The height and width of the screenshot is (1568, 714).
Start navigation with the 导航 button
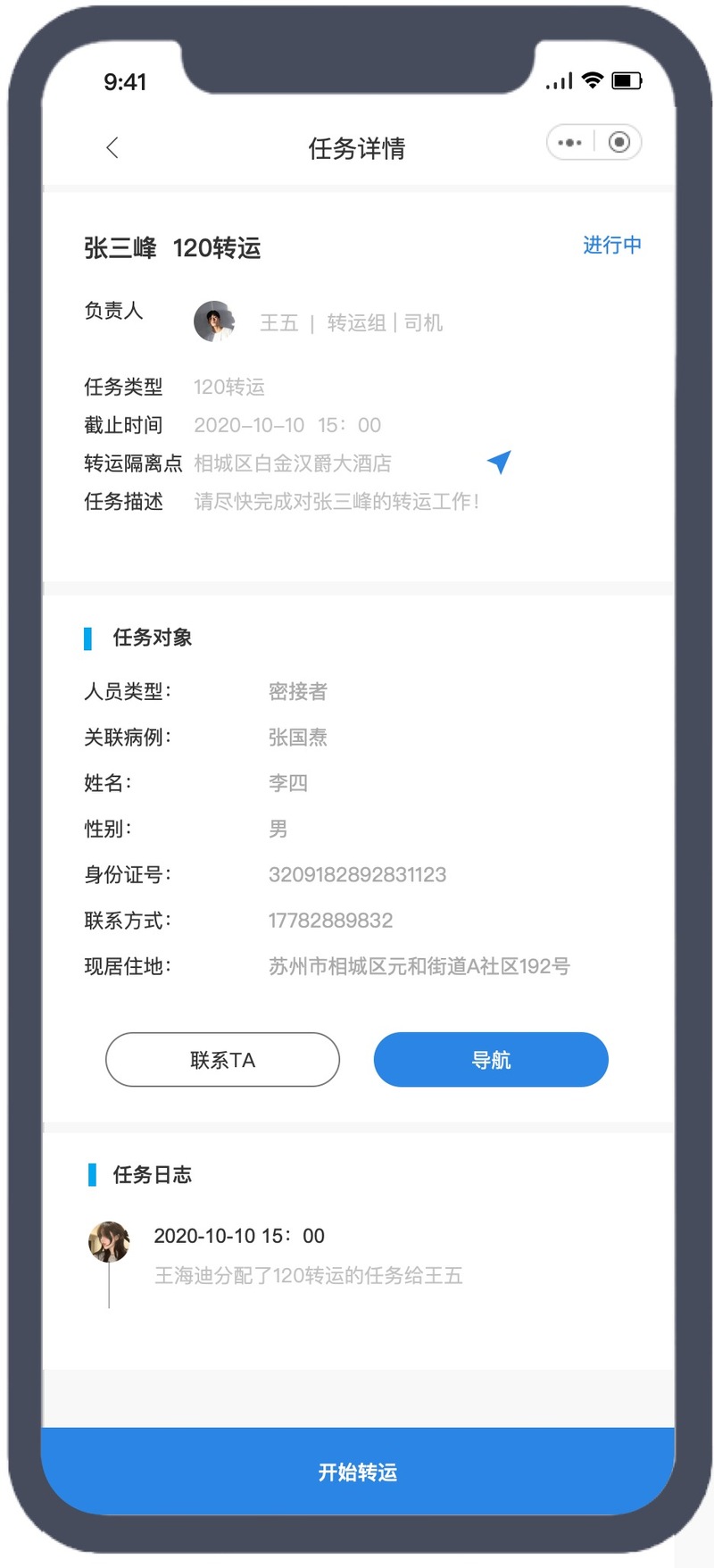pyautogui.click(x=491, y=1060)
